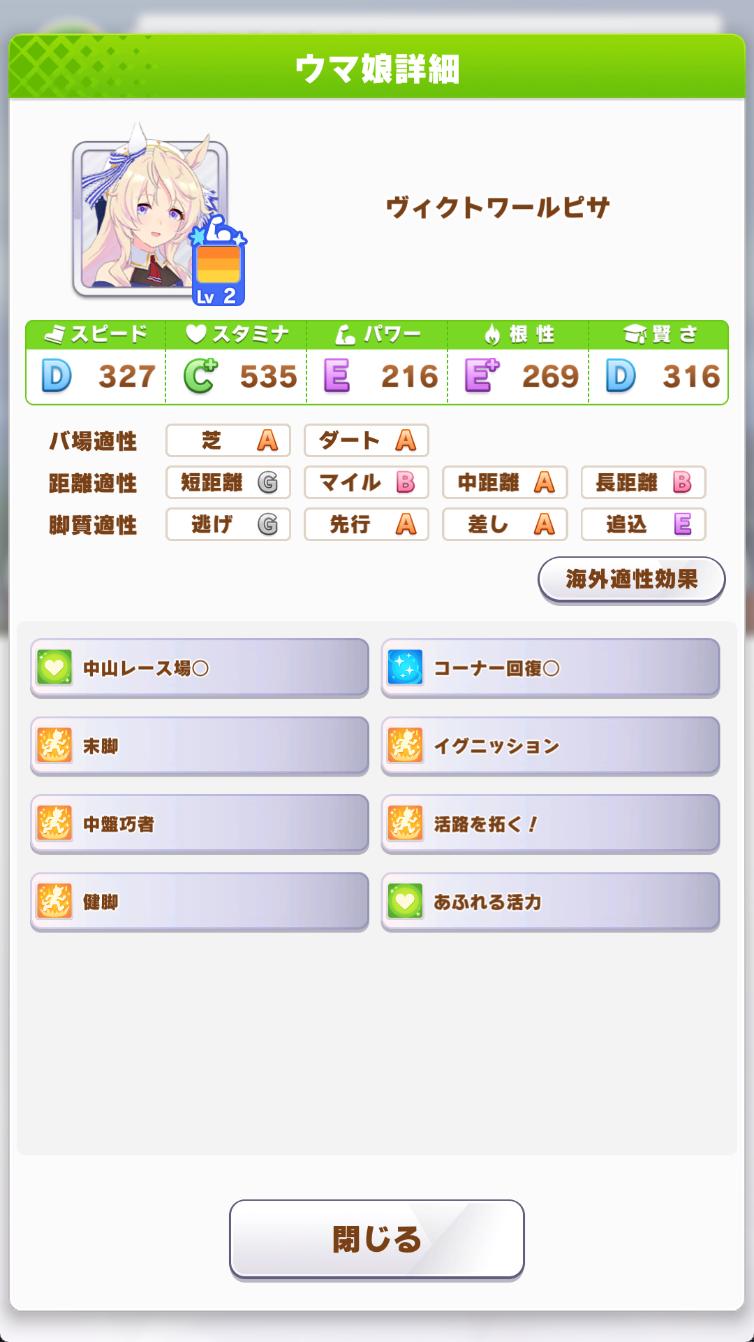
Task: Check the あふれる活力 skill
Action: [550, 901]
